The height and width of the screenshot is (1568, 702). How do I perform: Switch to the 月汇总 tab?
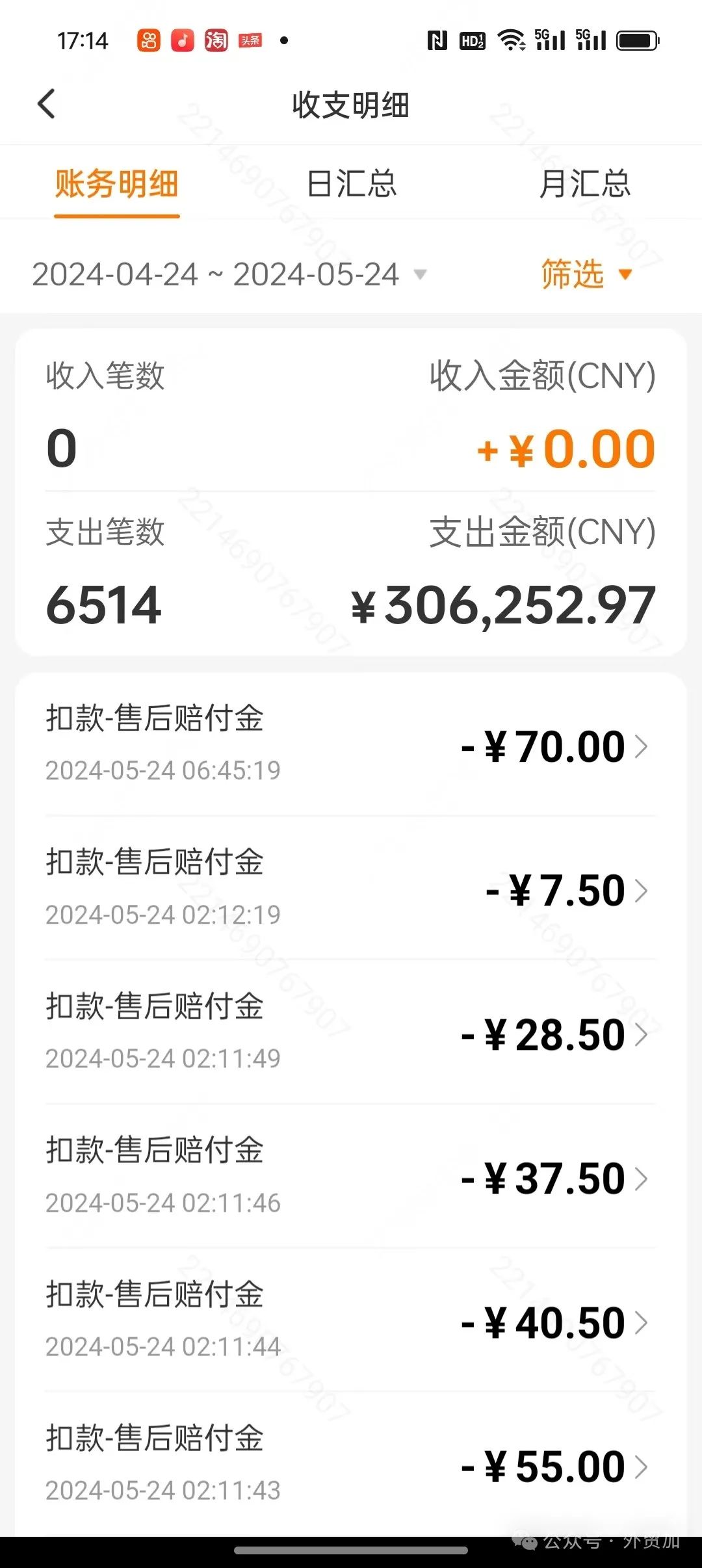(584, 183)
